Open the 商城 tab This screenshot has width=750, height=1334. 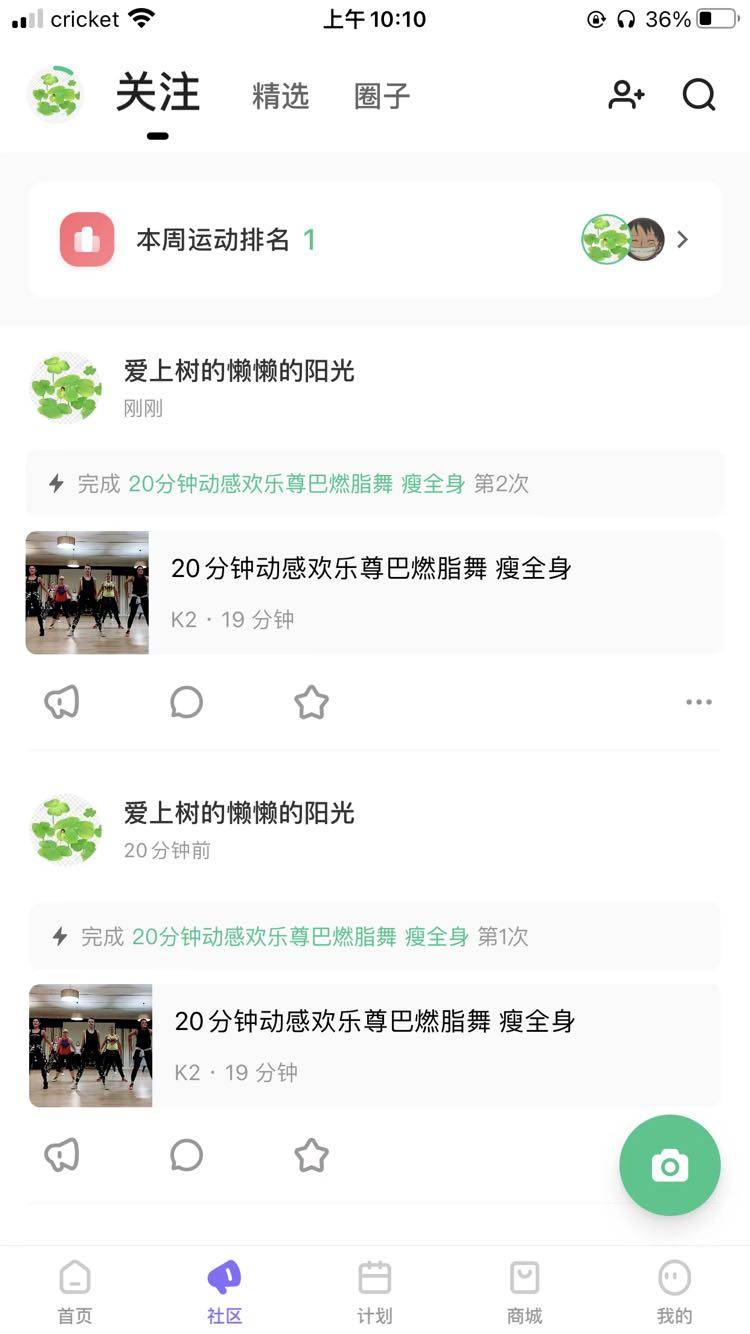click(x=525, y=1290)
